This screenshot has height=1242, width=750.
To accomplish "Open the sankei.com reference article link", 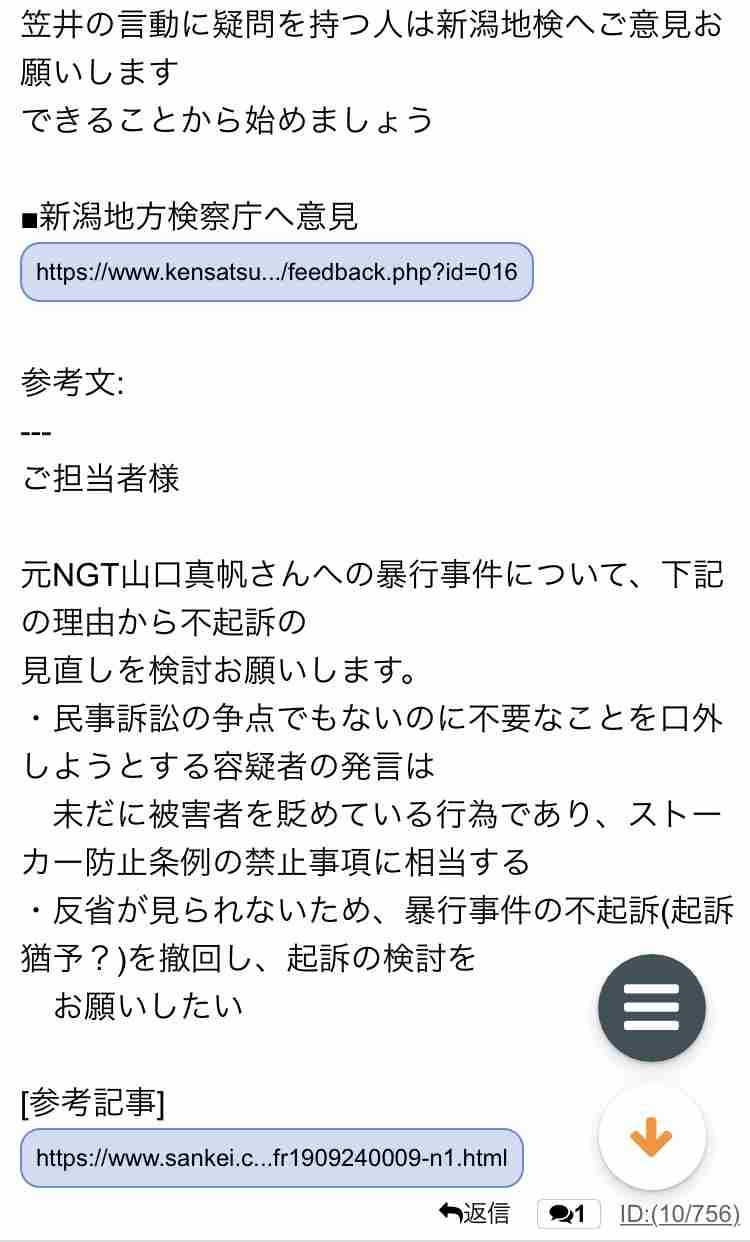I will coord(271,1158).
